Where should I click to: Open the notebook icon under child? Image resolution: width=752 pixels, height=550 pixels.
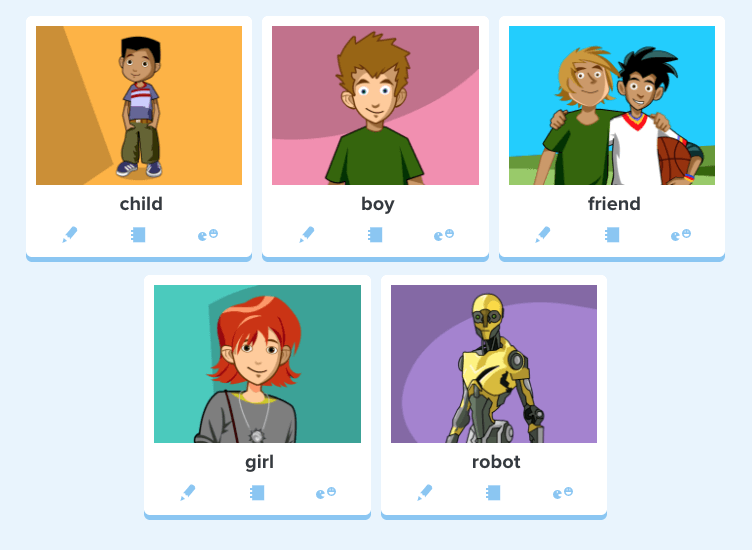[x=139, y=235]
